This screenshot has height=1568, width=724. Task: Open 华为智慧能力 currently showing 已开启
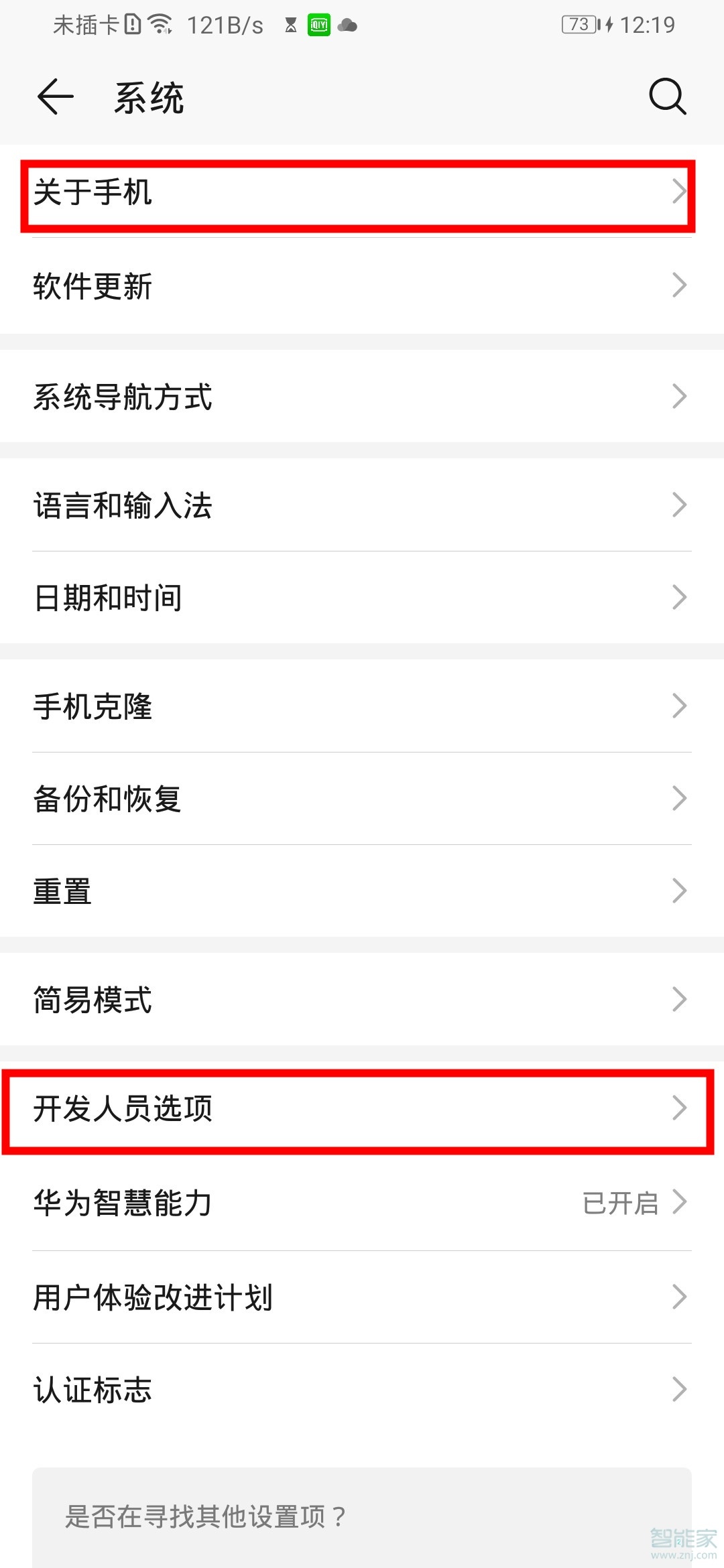tap(362, 1203)
